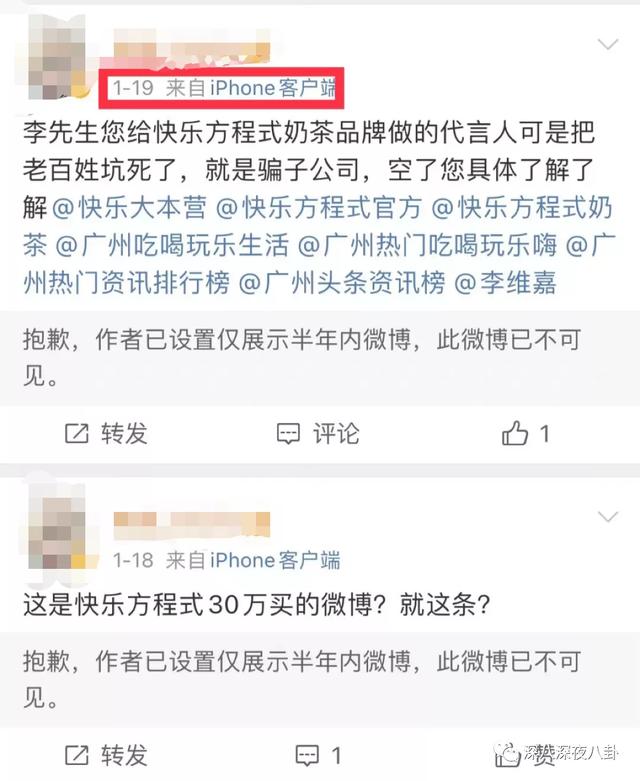Expand options chevron on the 1-19 post
Viewport: 640px width, 781px height.
tap(607, 44)
